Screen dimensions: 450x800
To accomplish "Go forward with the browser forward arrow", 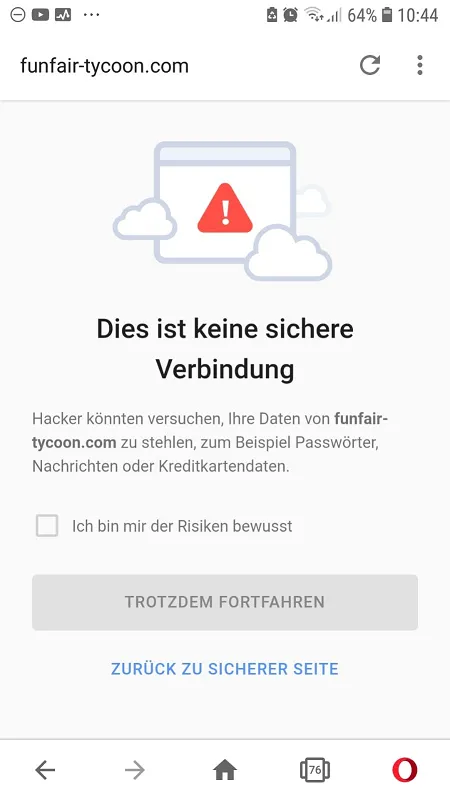I will coord(135,770).
